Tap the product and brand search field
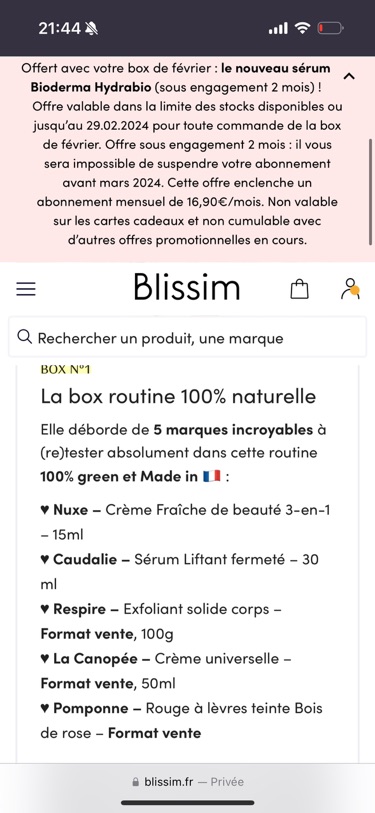Screen dimensions: 375x813 187,338
